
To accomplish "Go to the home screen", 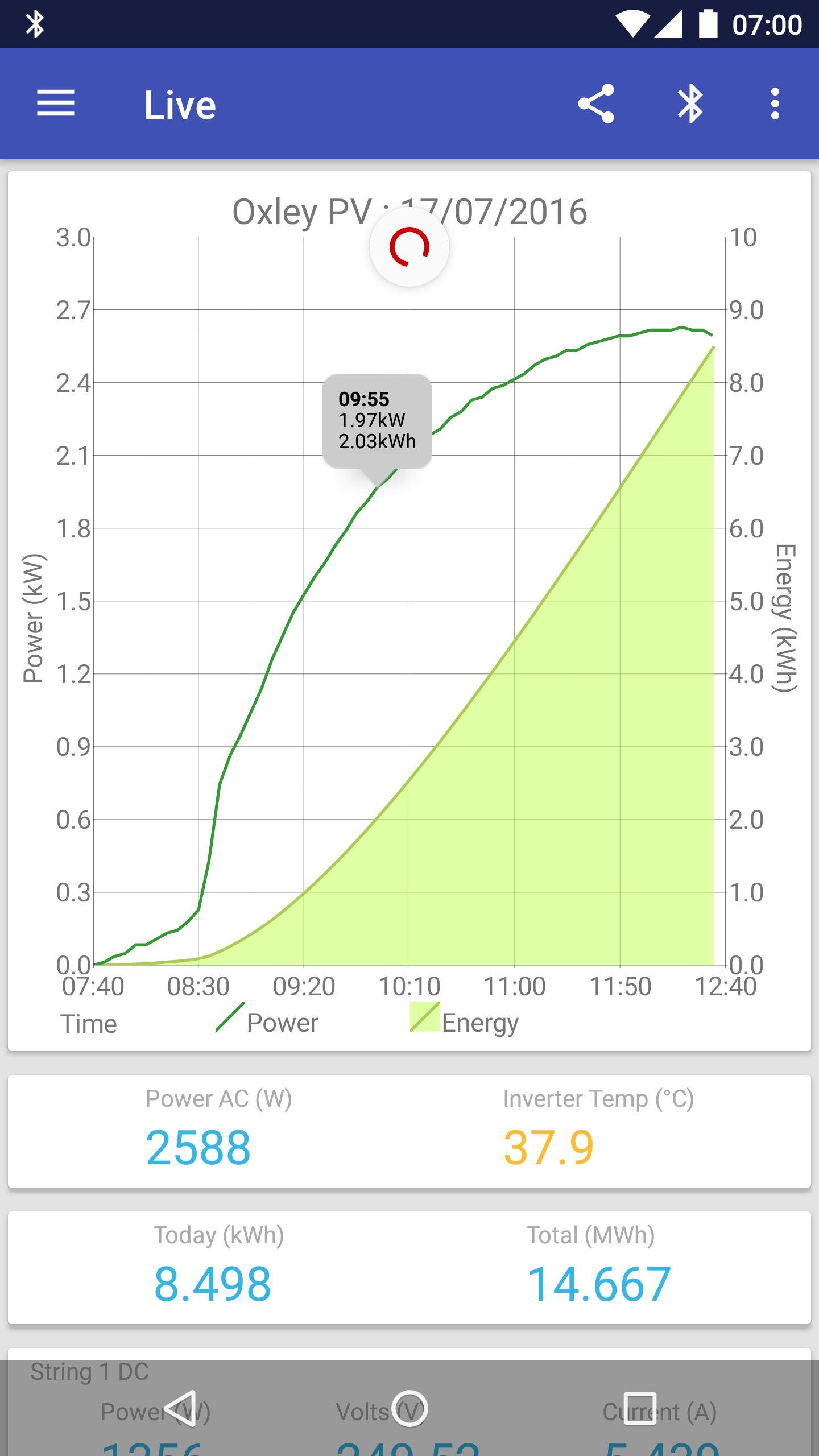I will (409, 1408).
